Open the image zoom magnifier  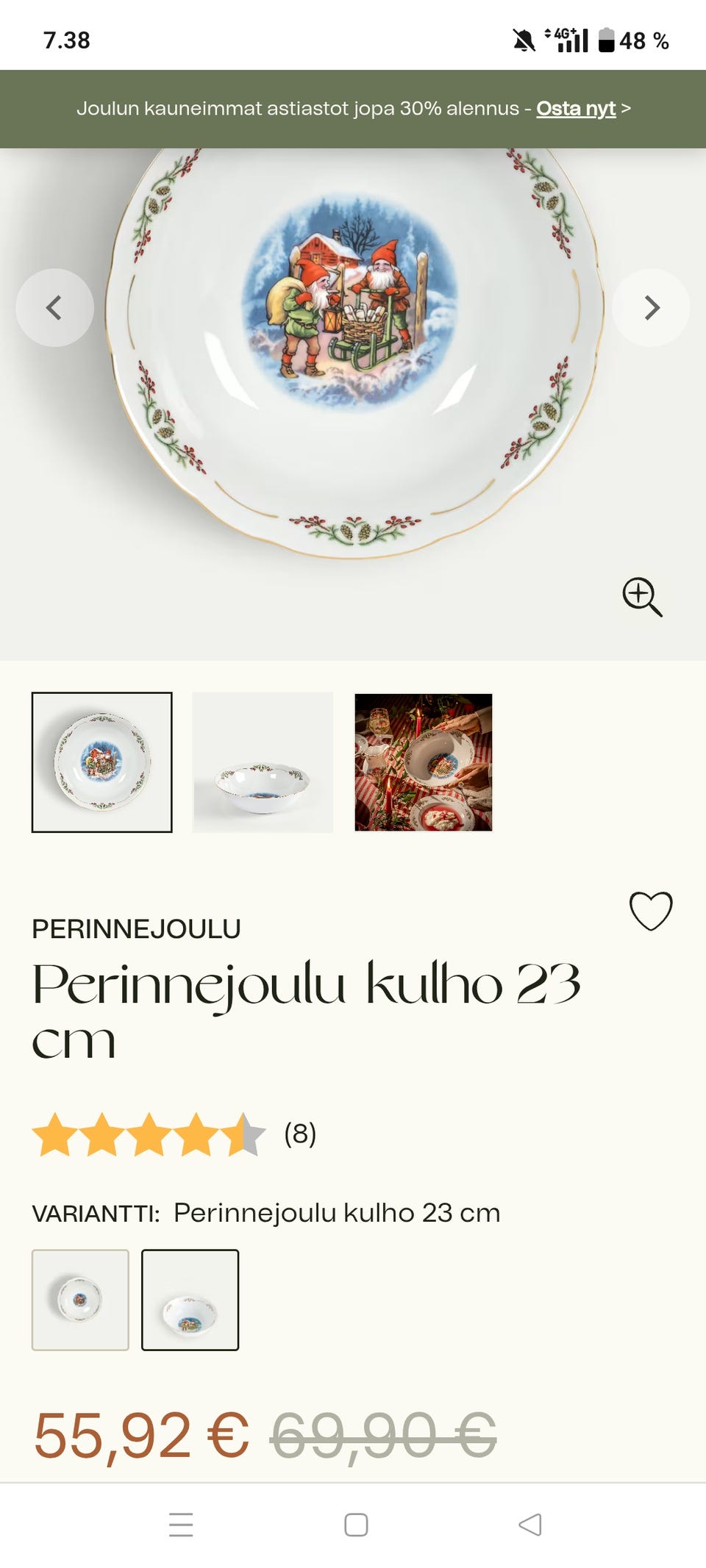coord(643,597)
